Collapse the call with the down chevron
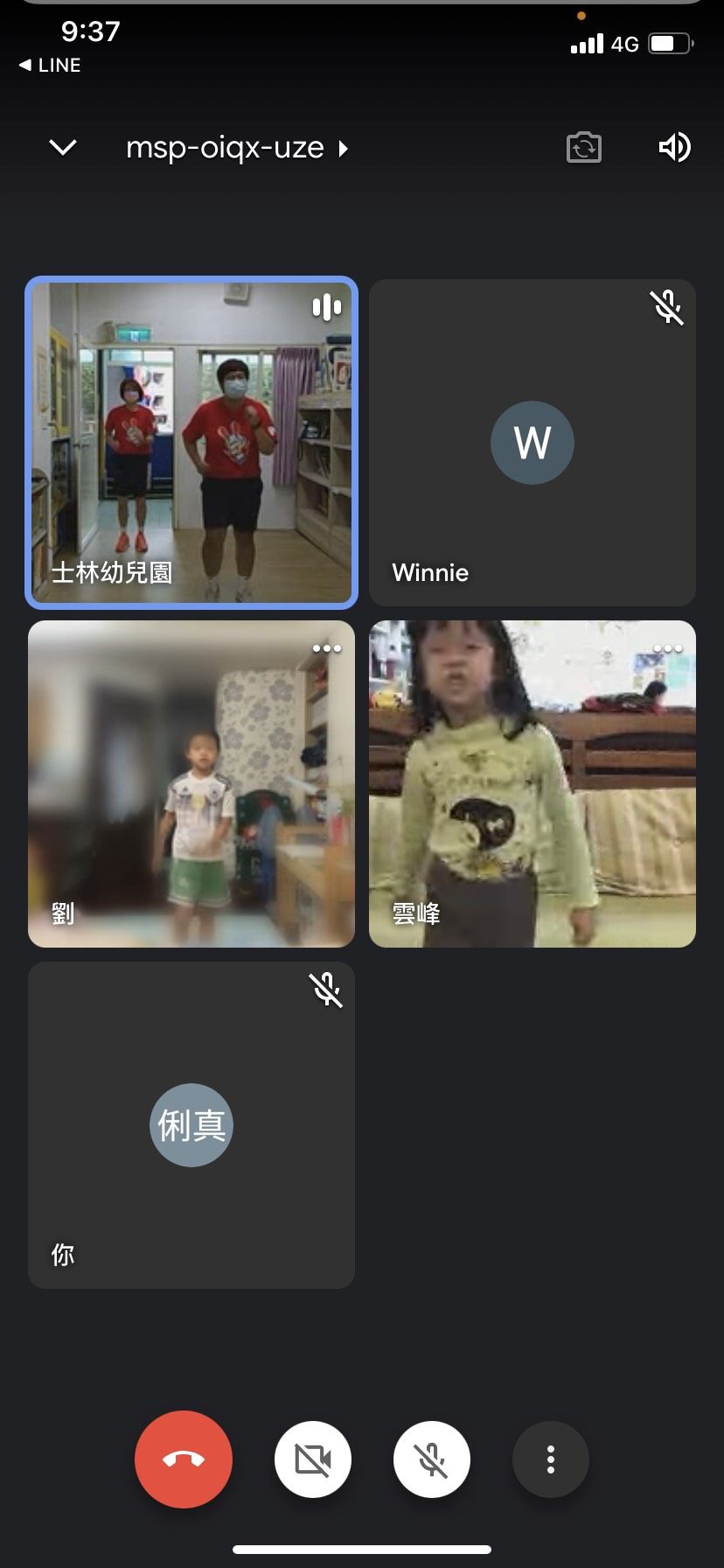Image resolution: width=724 pixels, height=1568 pixels. [x=63, y=148]
